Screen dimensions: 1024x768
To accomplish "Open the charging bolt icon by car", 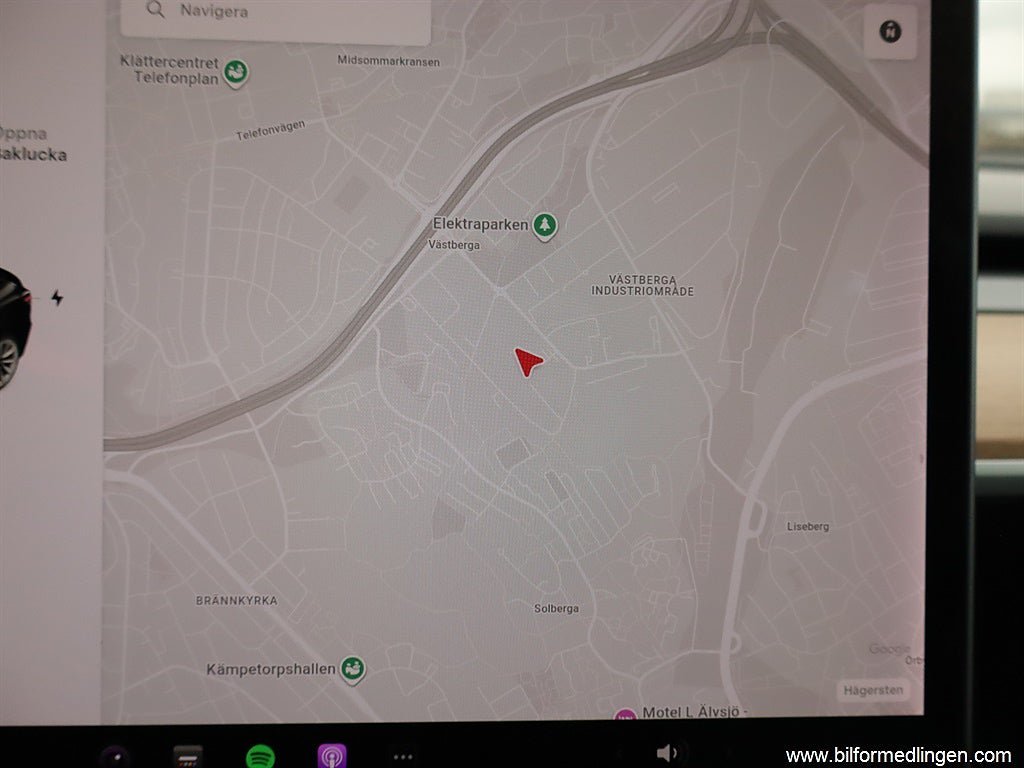I will click(x=57, y=298).
